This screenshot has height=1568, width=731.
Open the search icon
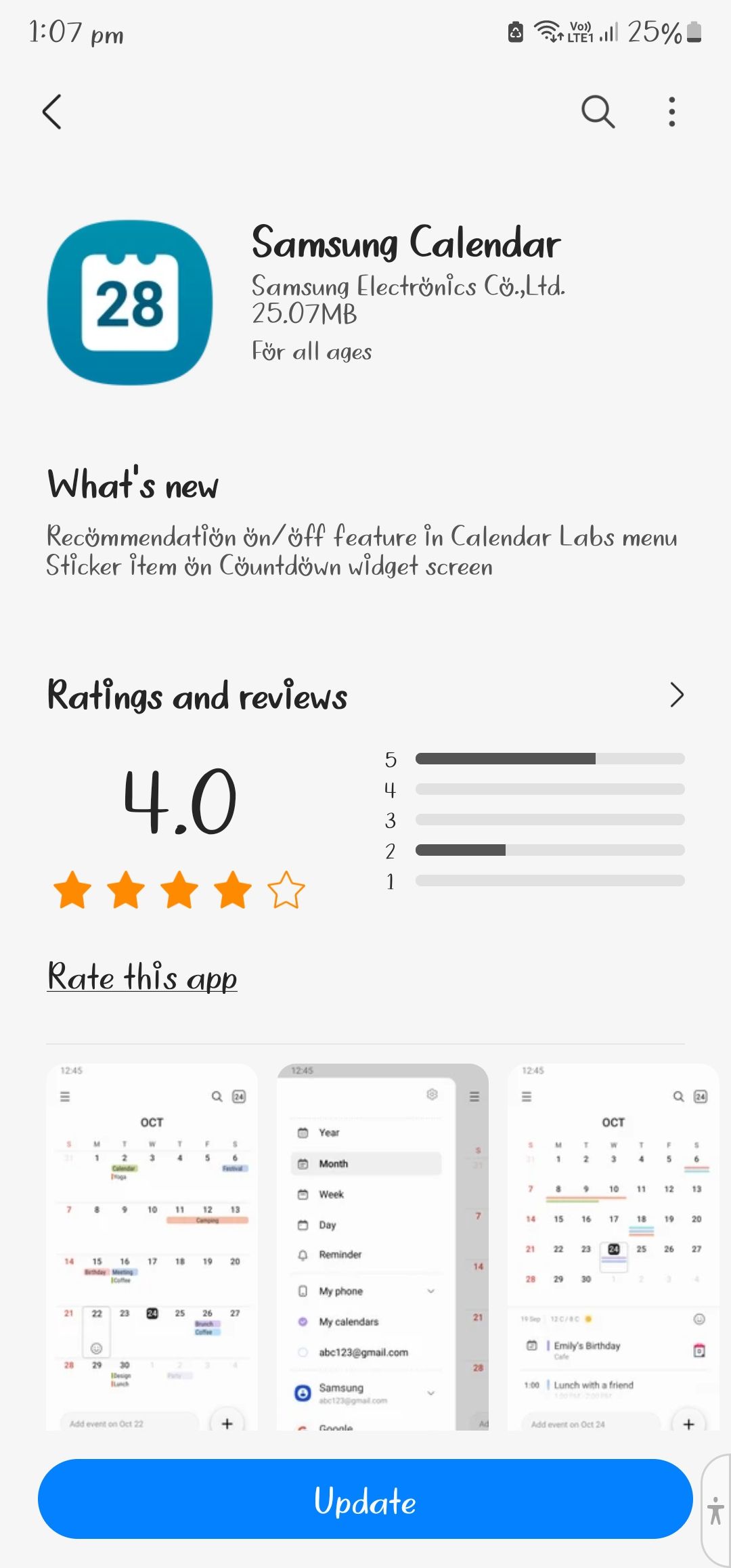tap(598, 112)
